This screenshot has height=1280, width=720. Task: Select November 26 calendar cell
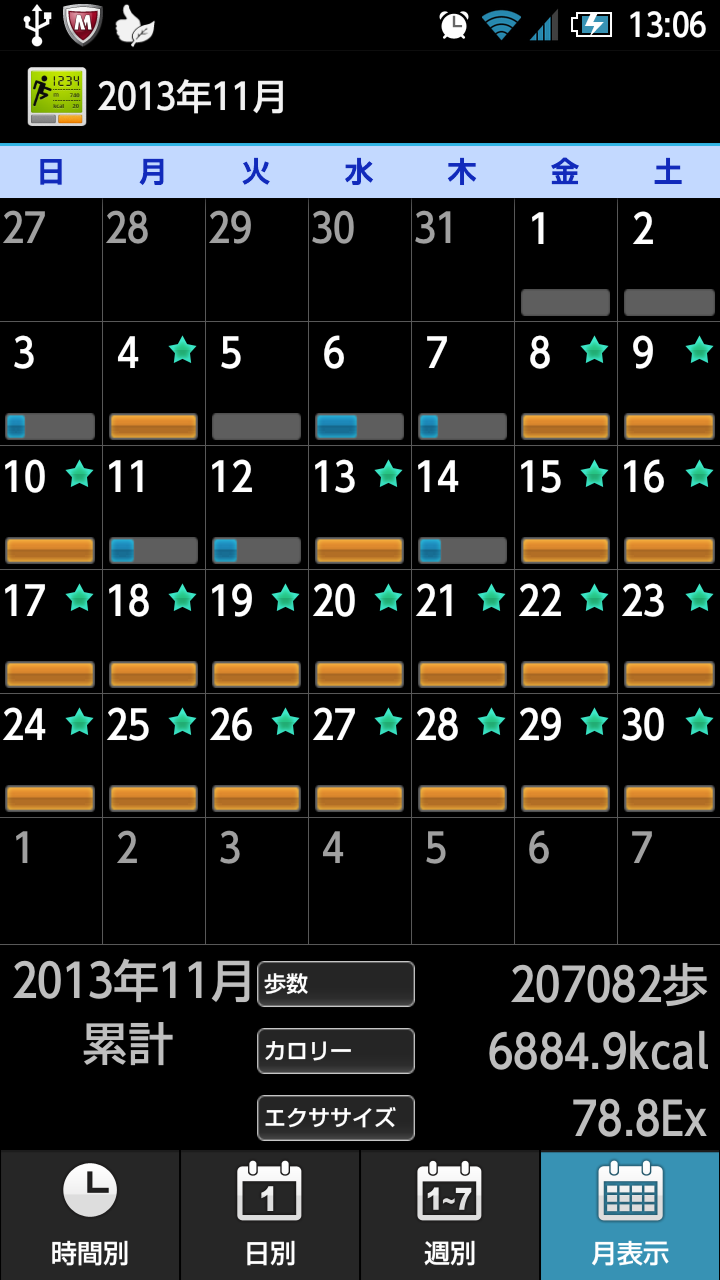click(256, 755)
